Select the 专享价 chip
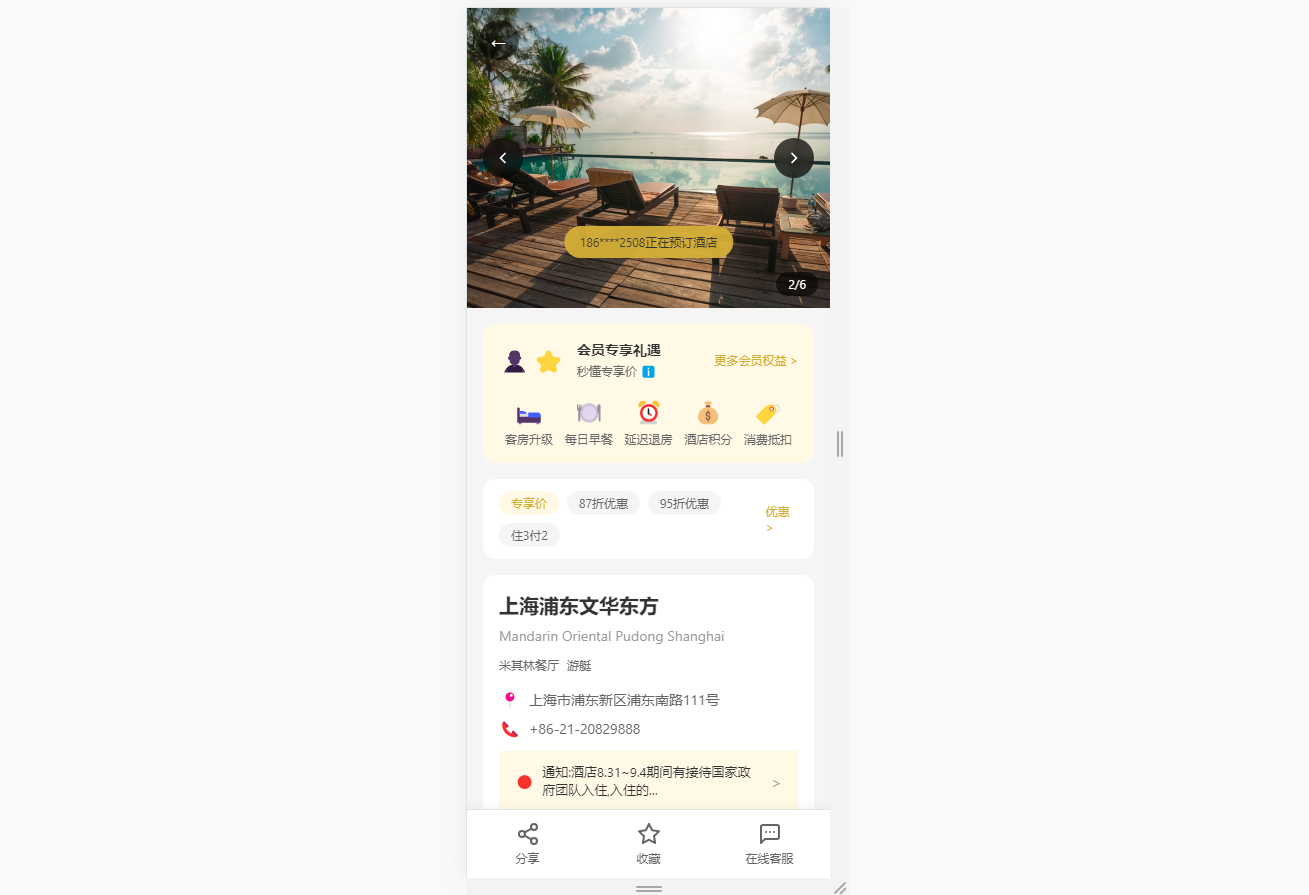This screenshot has width=1309, height=895. (x=528, y=504)
